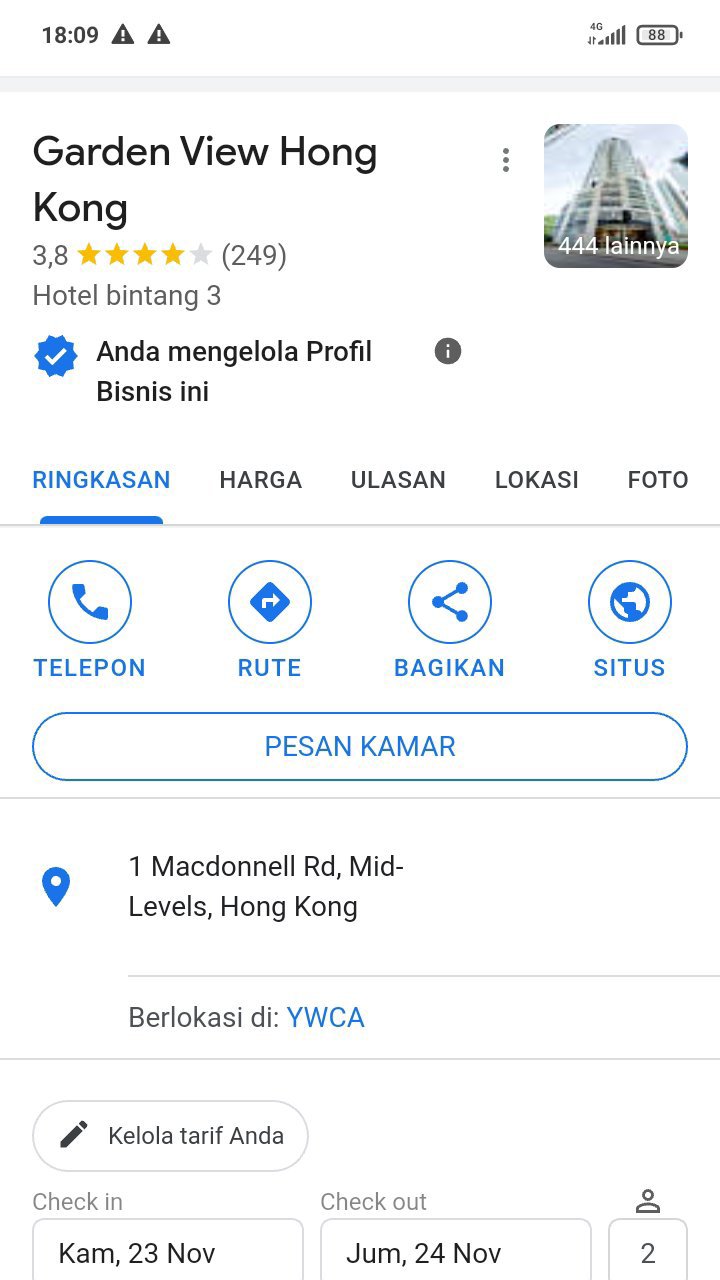Image resolution: width=720 pixels, height=1280 pixels.
Task: Call the hotel via TELEPON
Action: [x=90, y=602]
